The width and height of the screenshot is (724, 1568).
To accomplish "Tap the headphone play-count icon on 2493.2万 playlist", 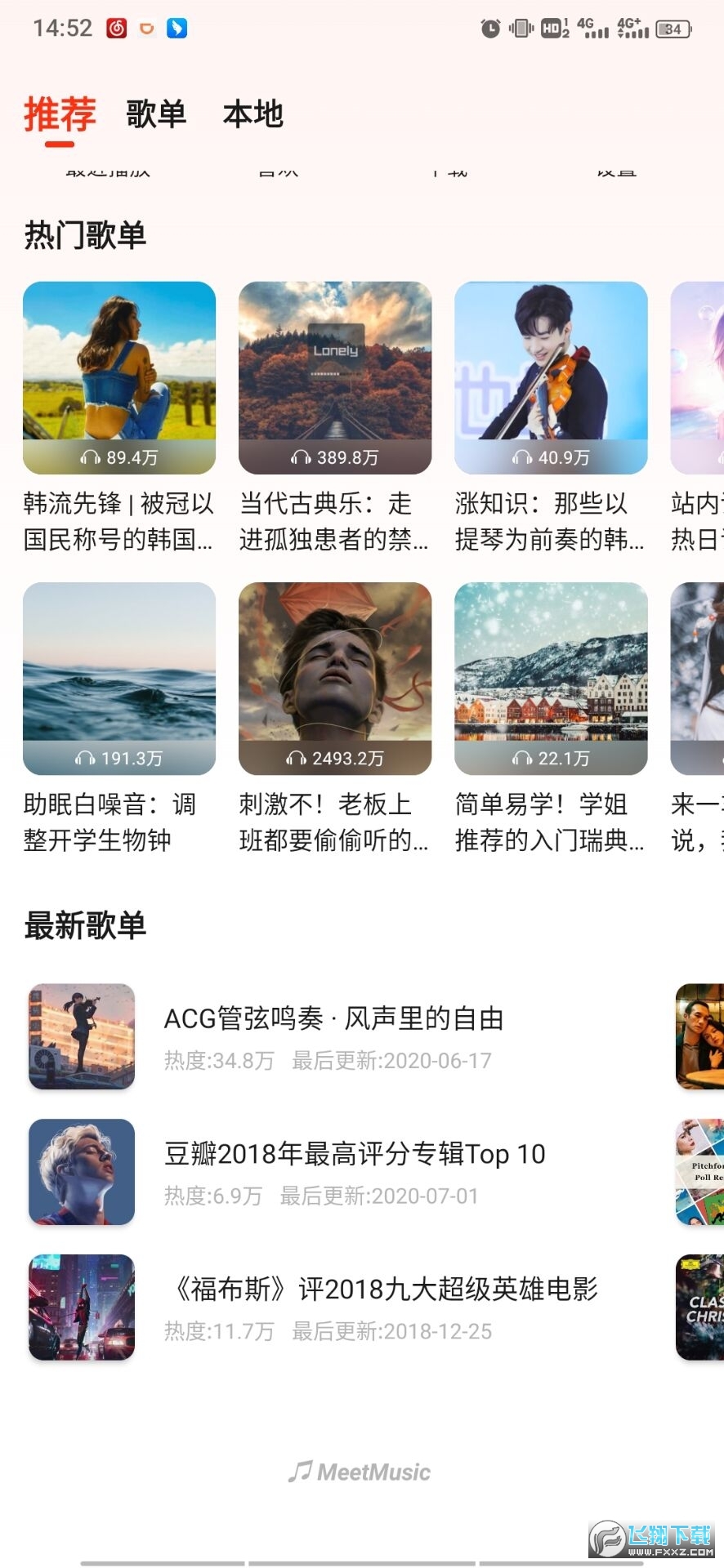I will coord(295,758).
